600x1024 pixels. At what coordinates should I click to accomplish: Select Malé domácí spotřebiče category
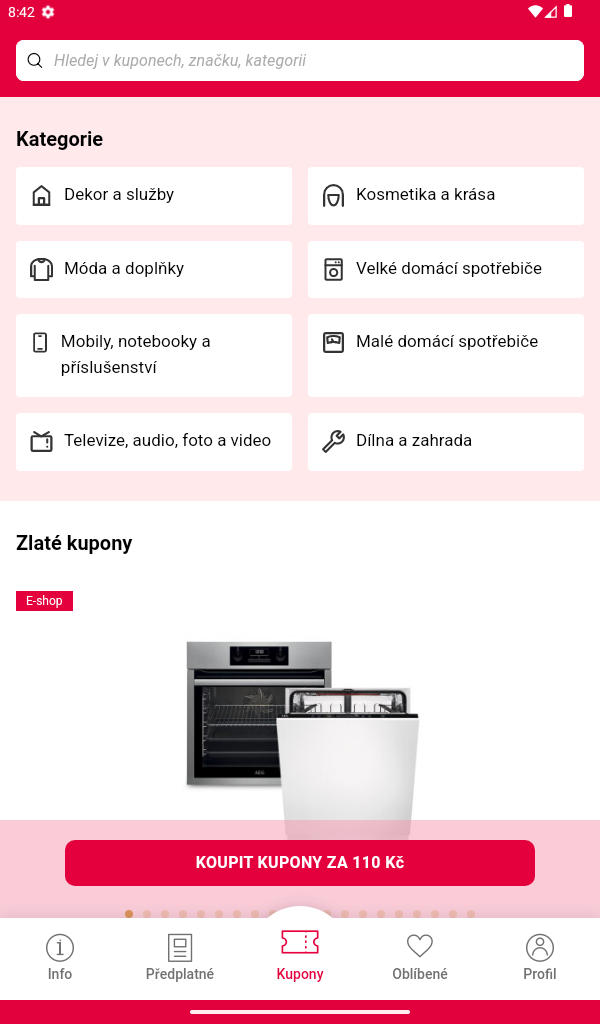pyautogui.click(x=445, y=355)
